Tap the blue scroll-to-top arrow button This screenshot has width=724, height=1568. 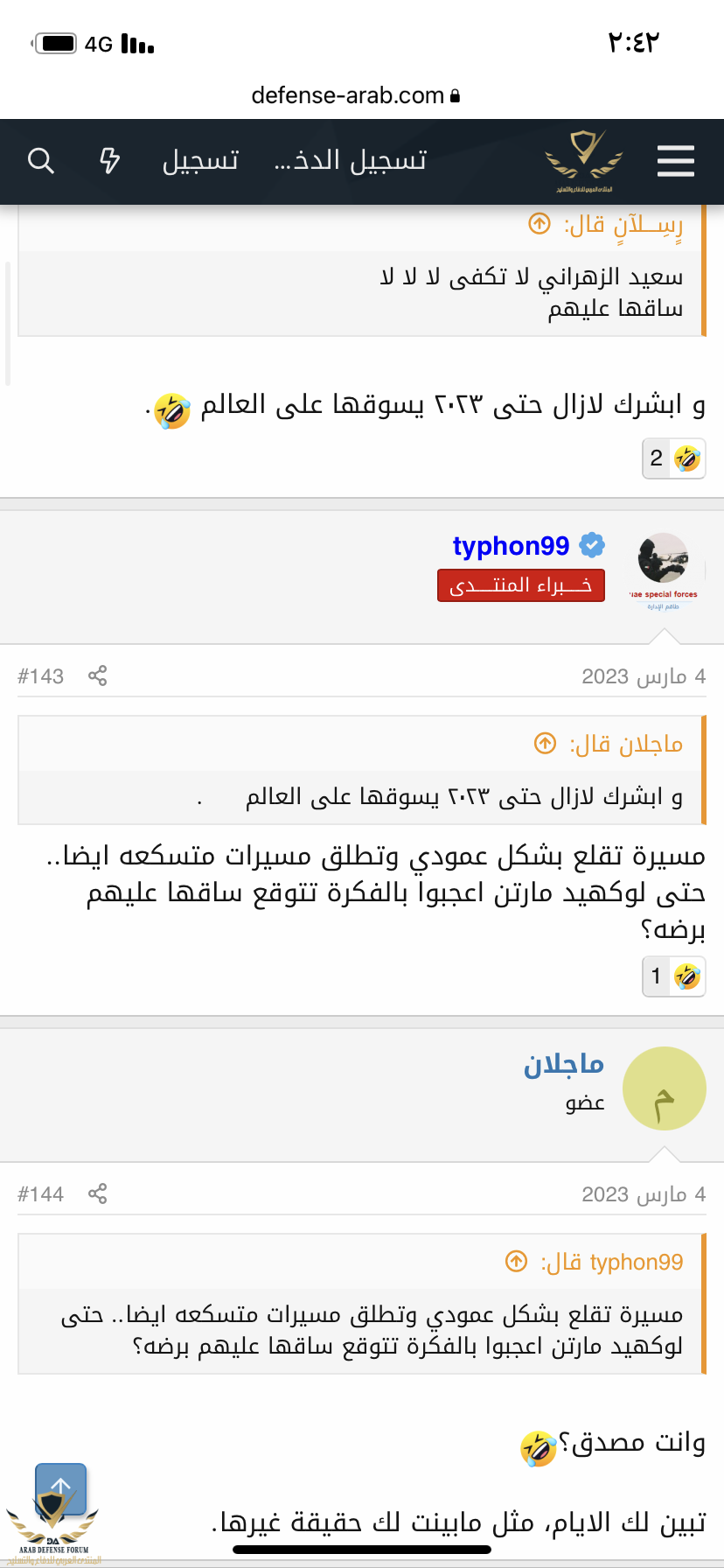(60, 1488)
